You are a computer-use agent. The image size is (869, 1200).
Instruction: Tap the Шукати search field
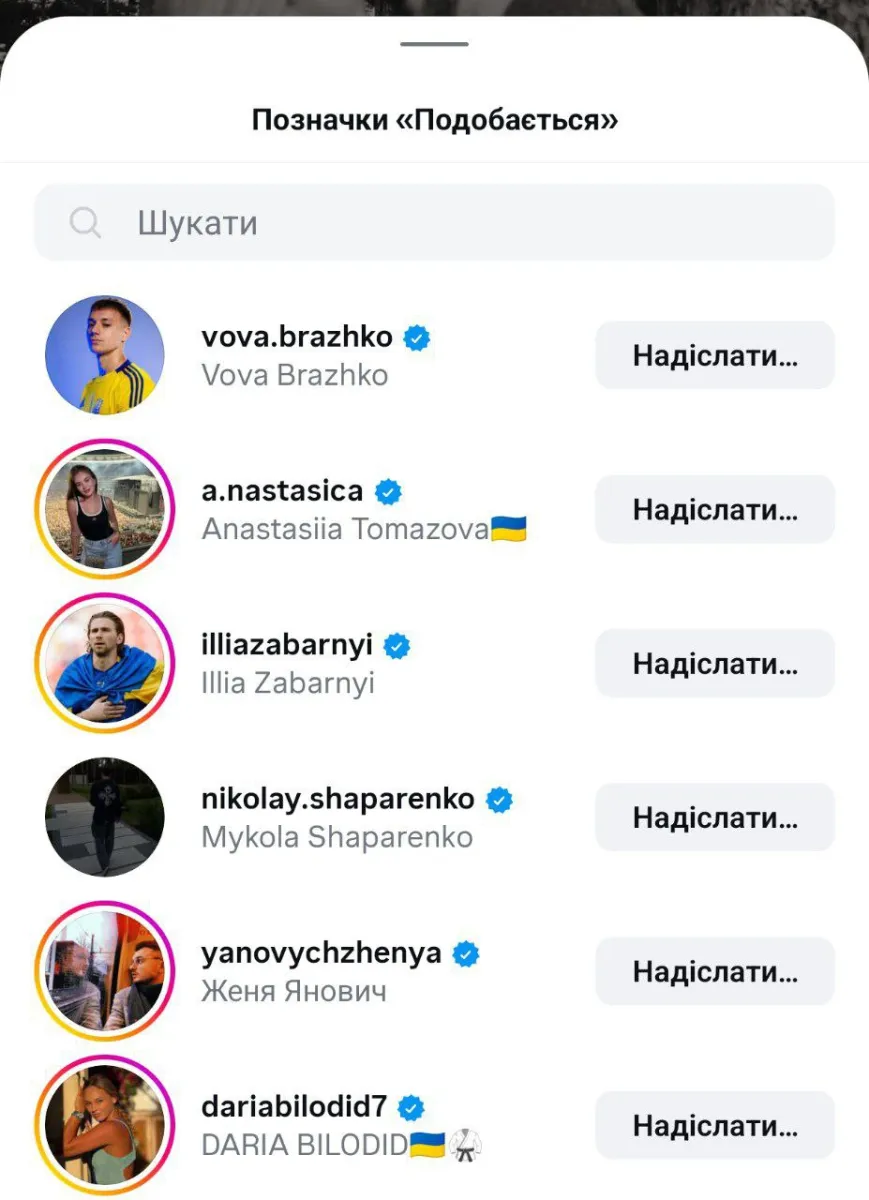(434, 222)
